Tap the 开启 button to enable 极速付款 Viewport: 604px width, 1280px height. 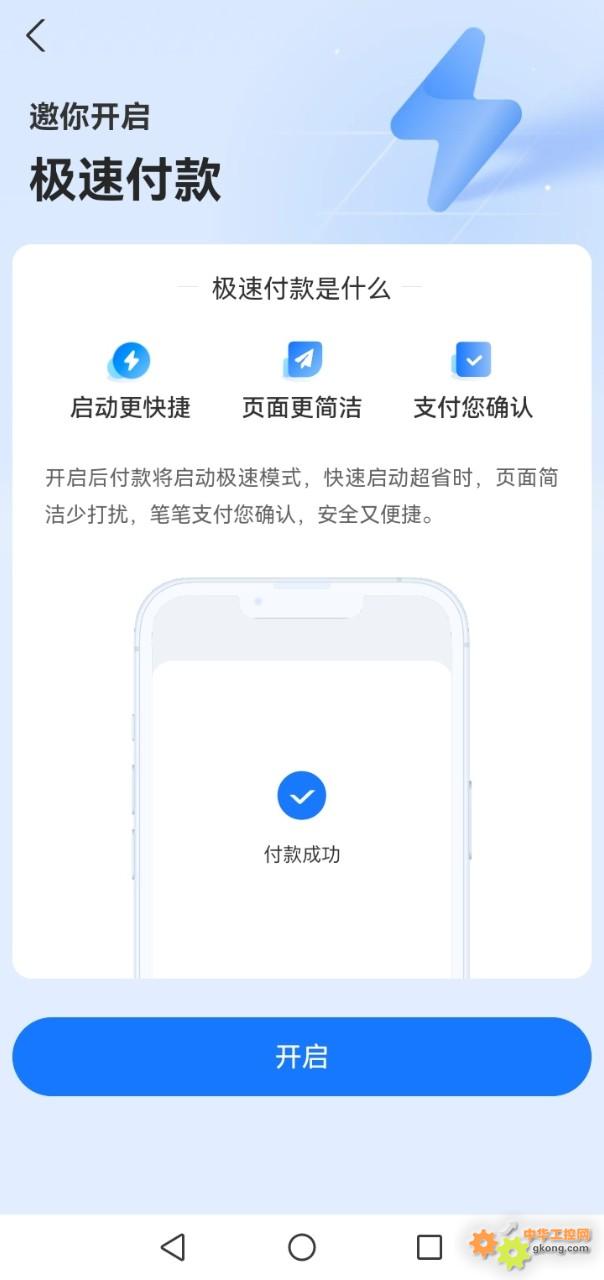point(302,1057)
